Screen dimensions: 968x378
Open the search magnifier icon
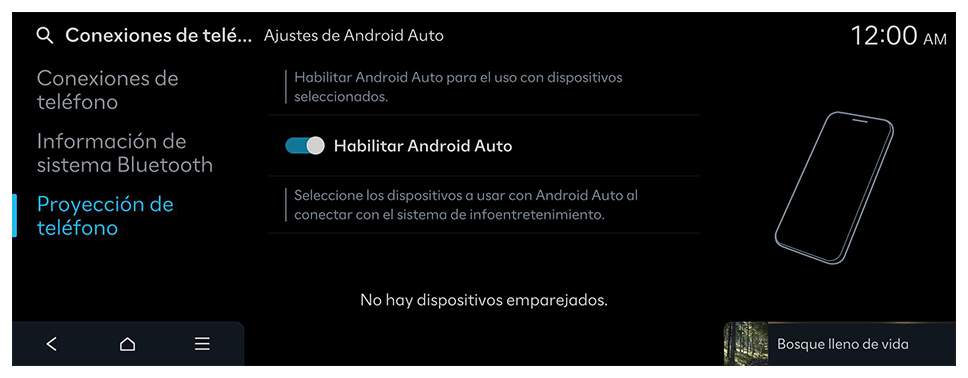coord(44,36)
